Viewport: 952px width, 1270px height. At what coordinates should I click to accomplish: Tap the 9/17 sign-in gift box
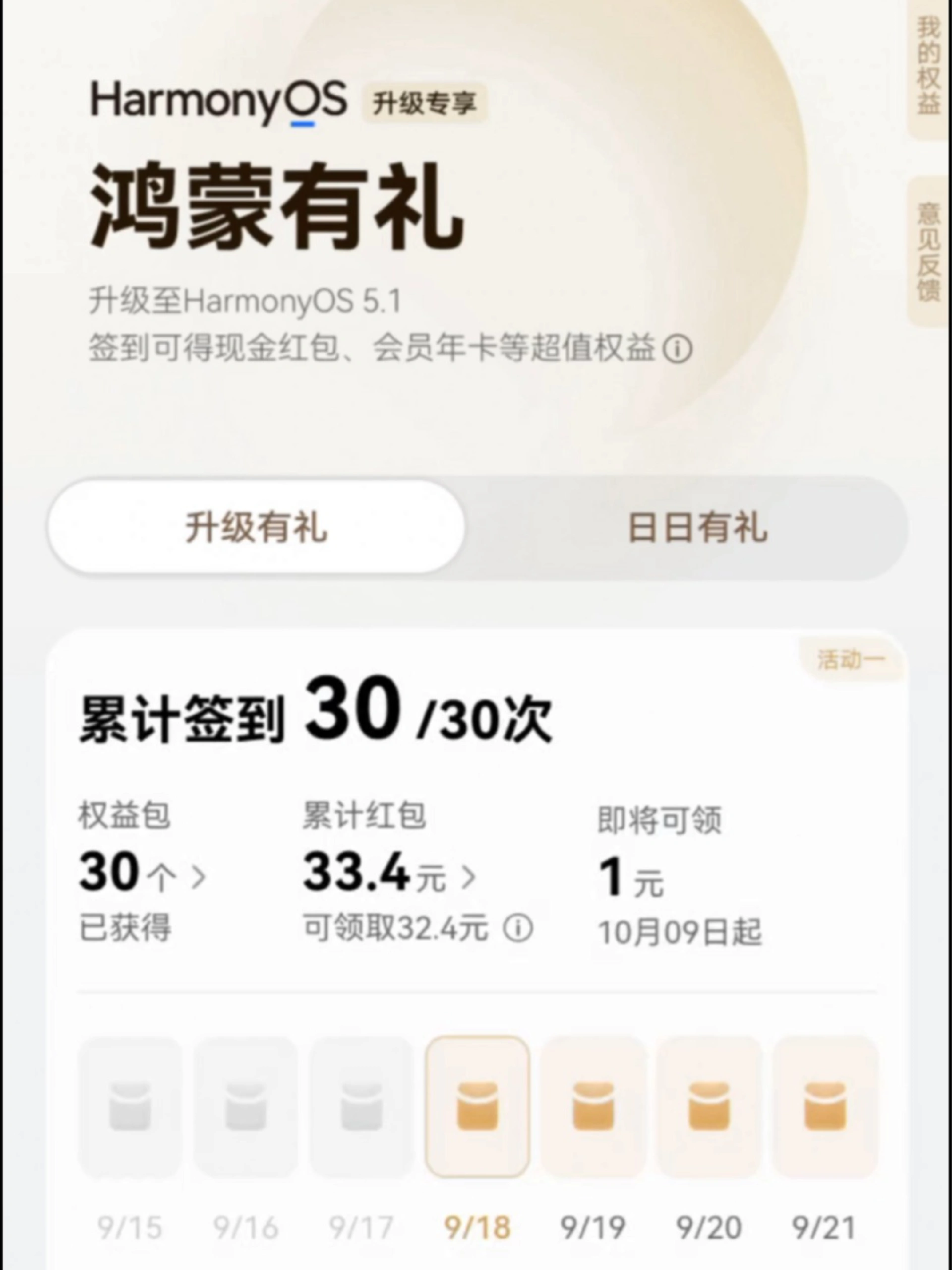coord(361,1106)
